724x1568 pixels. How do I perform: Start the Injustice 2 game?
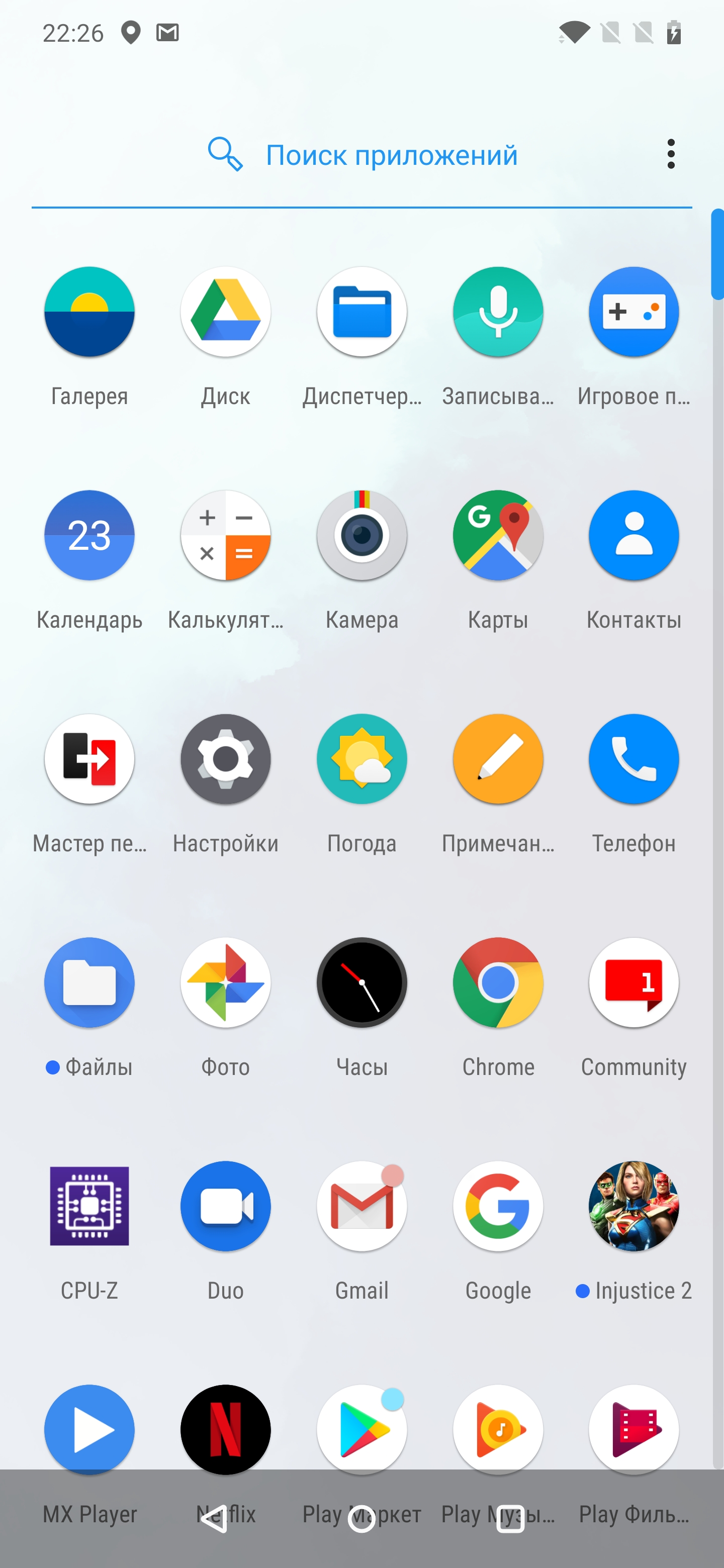(633, 1206)
